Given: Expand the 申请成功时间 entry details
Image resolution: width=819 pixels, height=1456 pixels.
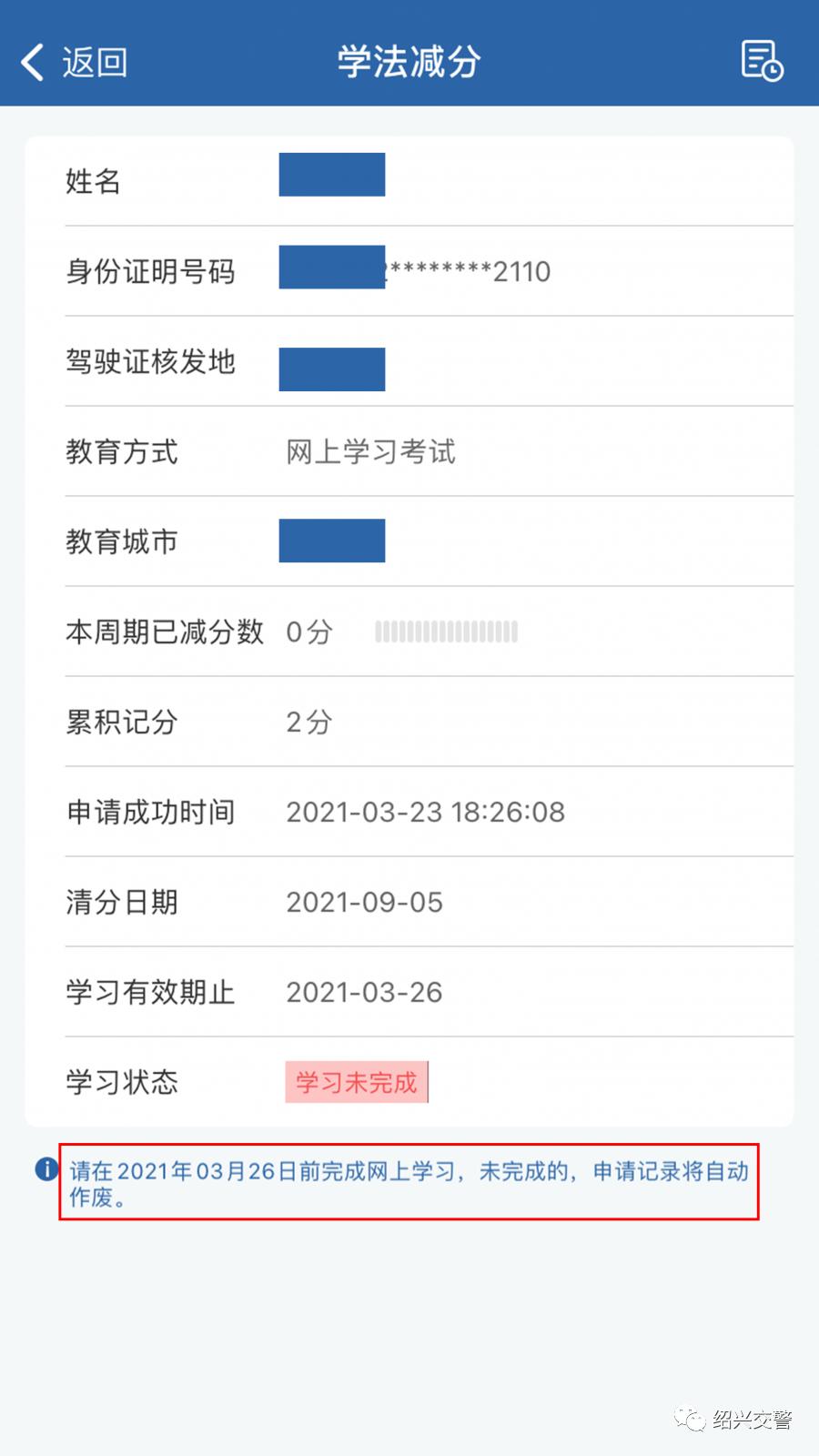Looking at the screenshot, I should pos(425,811).
